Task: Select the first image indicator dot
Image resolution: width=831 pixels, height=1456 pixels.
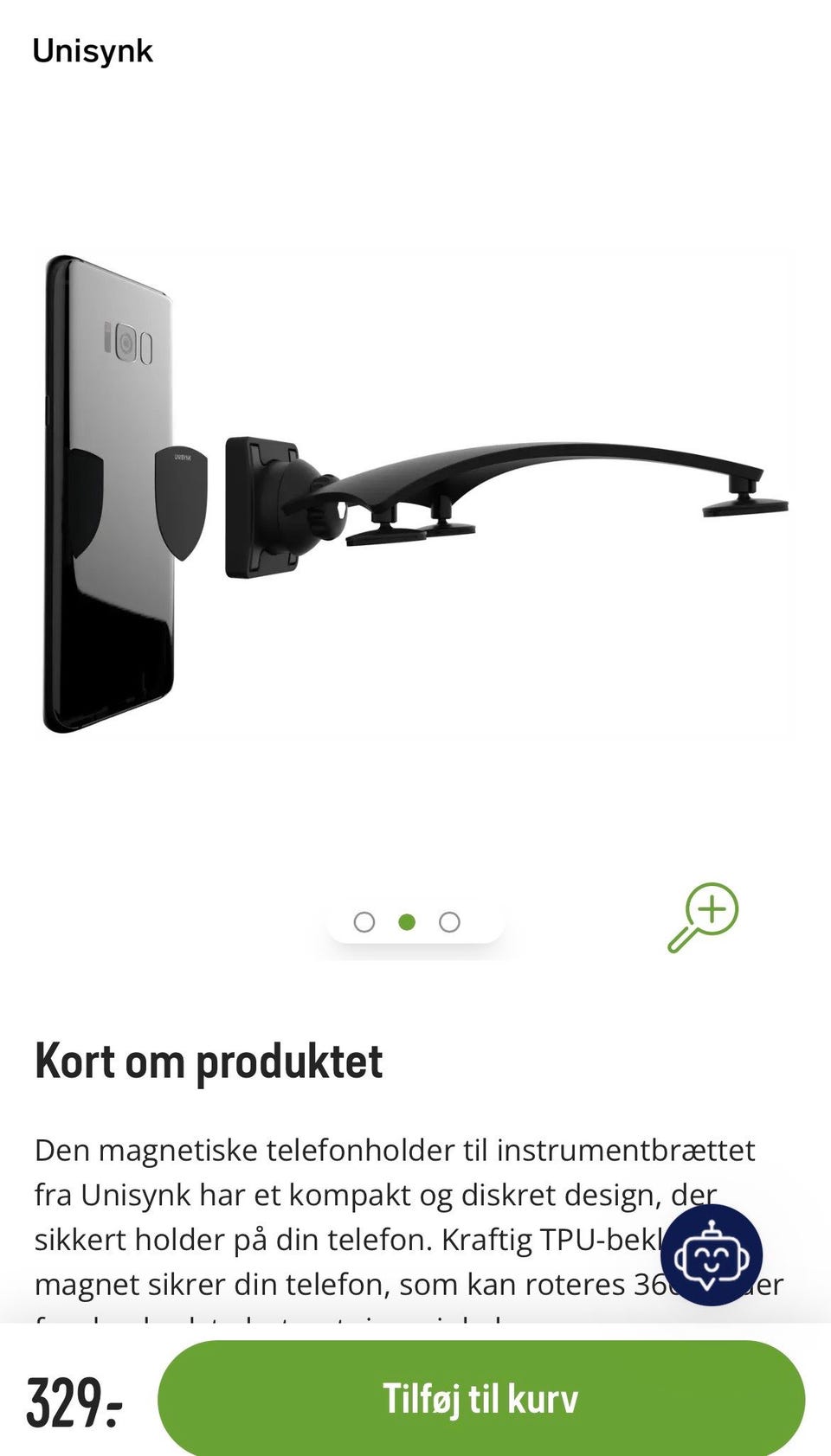Action: pyautogui.click(x=364, y=922)
